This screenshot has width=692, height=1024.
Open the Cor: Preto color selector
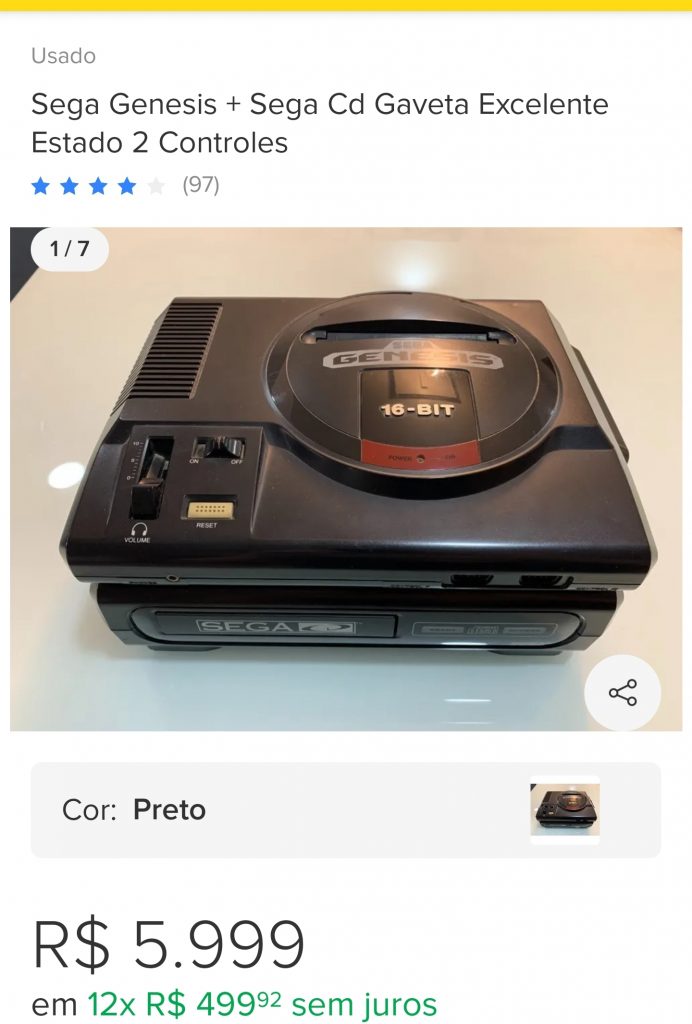click(345, 810)
